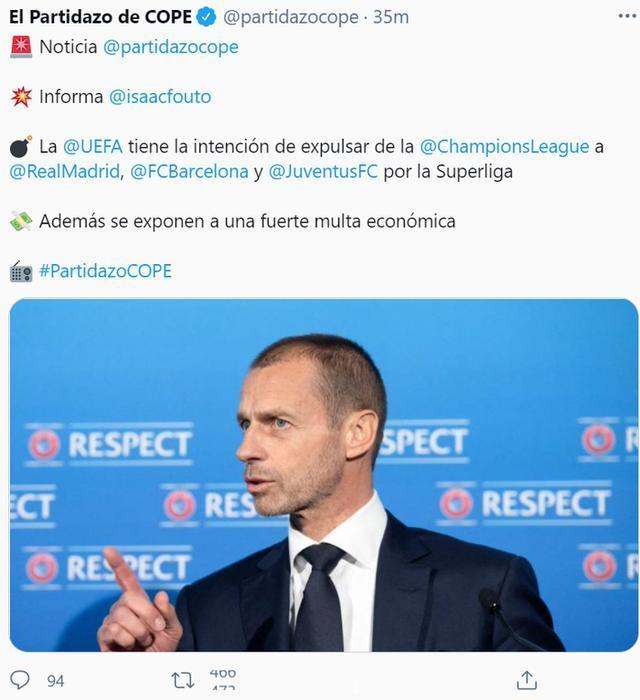The image size is (640, 700).
Task: Share the tweet via share icon
Action: point(527,680)
